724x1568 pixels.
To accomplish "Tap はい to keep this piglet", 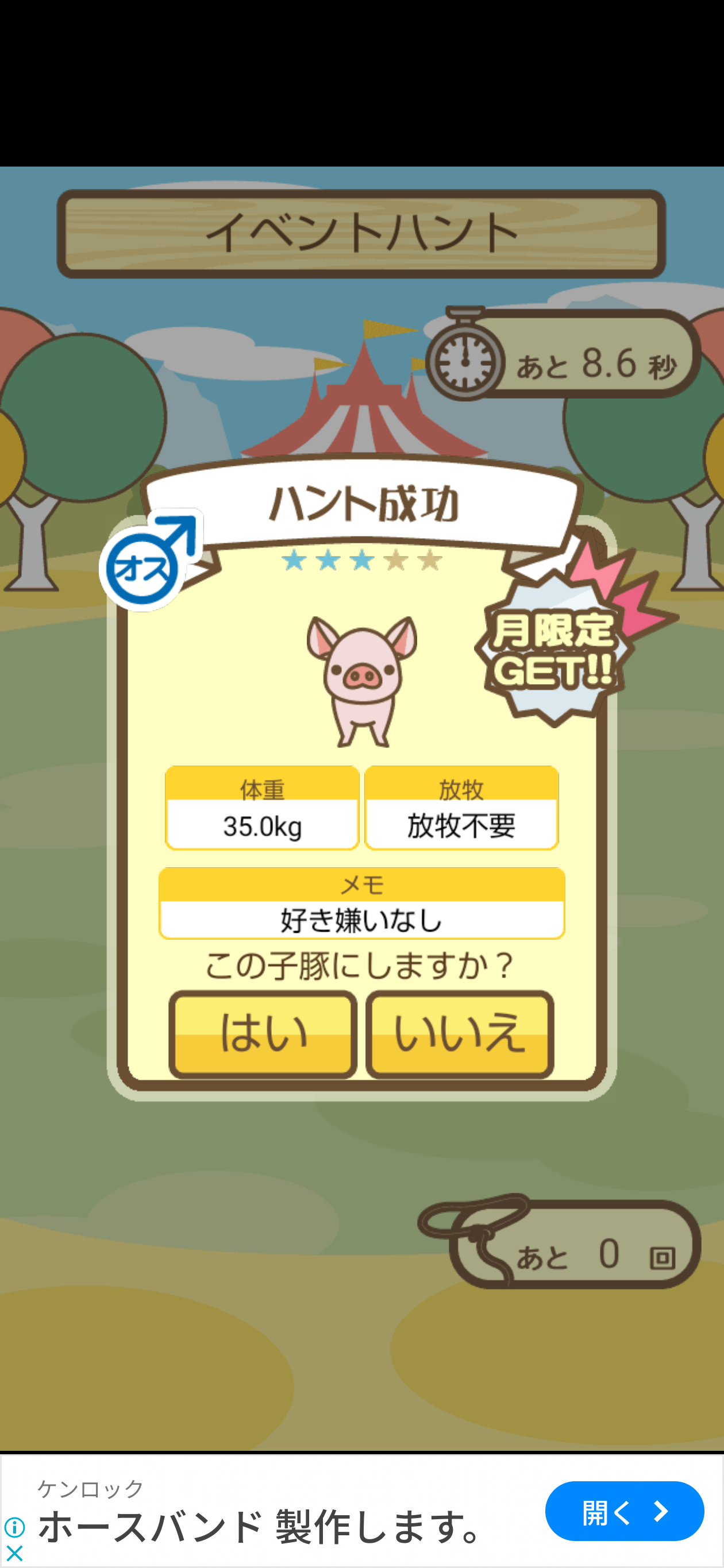I will coord(263,1034).
